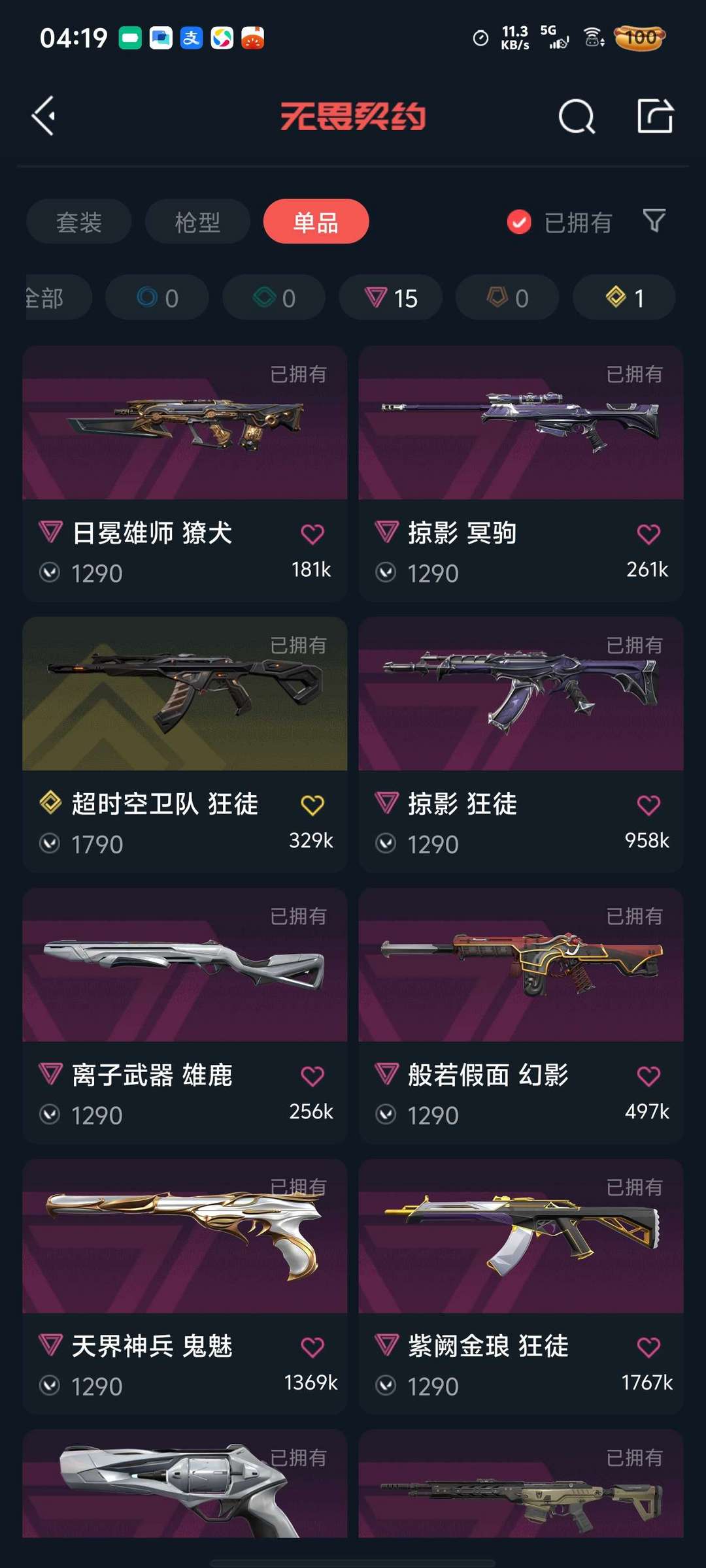Share this page using the top-right icon

coord(655,116)
